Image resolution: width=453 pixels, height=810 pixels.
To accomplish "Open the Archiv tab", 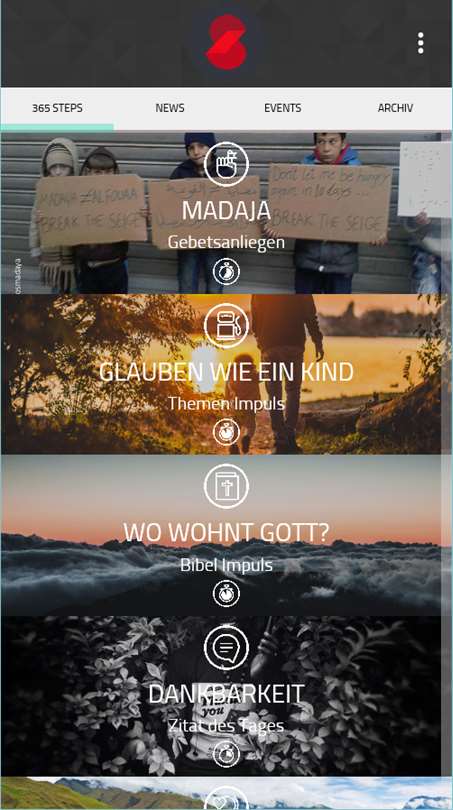I will (395, 108).
